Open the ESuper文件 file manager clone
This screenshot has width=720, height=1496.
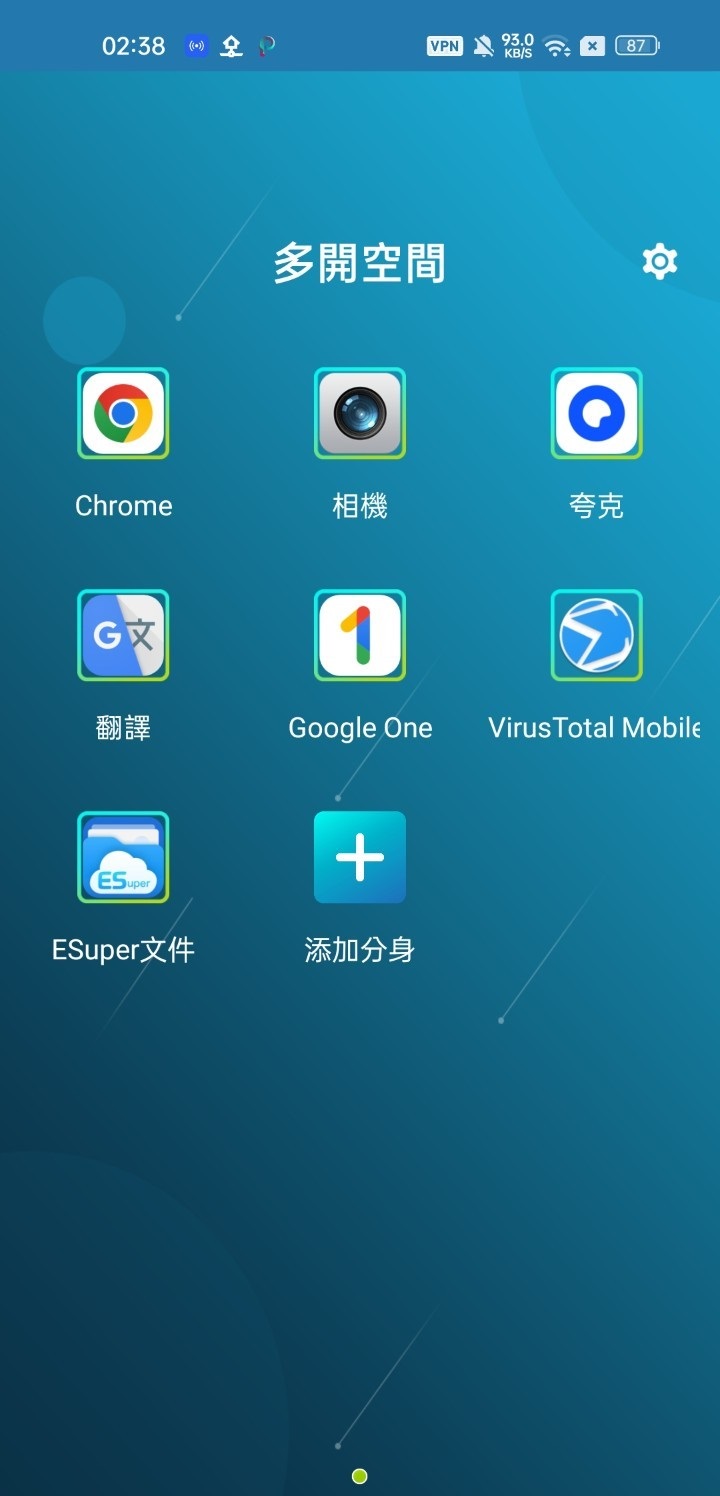(123, 858)
